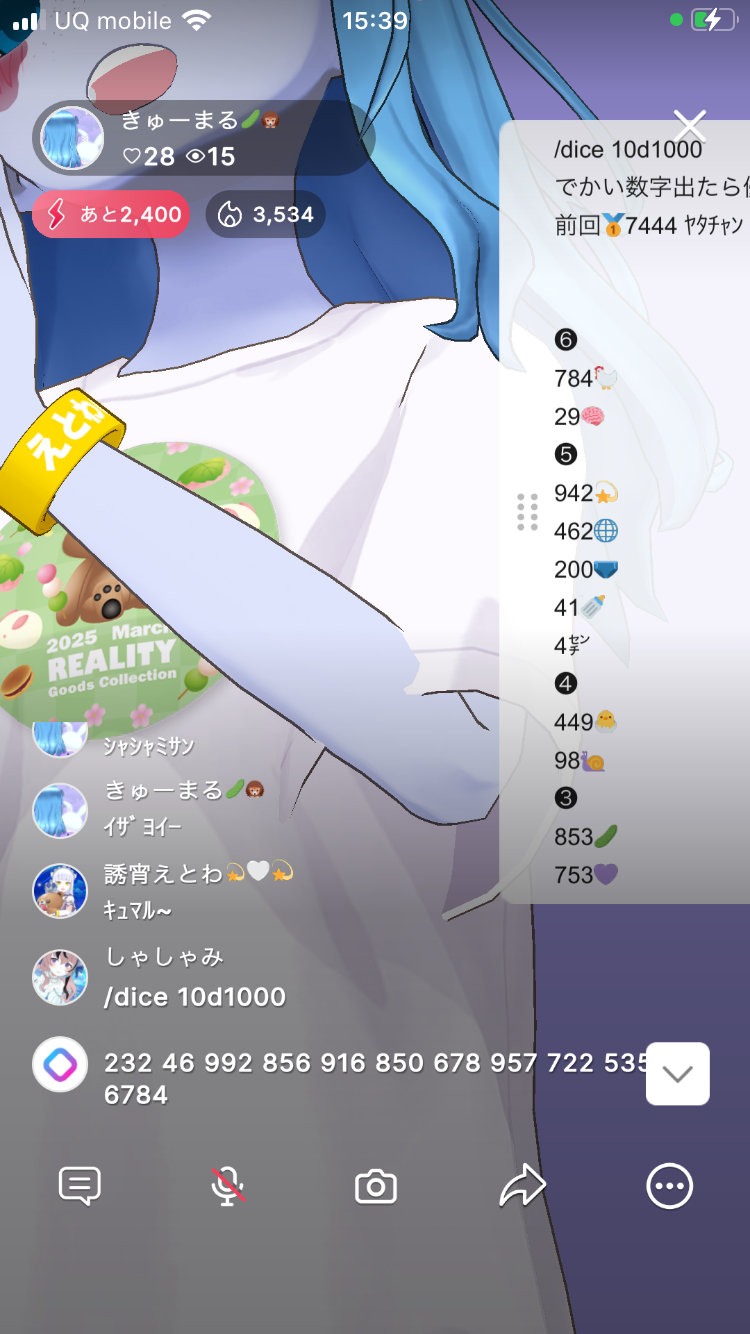Jump to the latest comments with down chevron
Image resolution: width=750 pixels, height=1334 pixels.
[x=678, y=1074]
